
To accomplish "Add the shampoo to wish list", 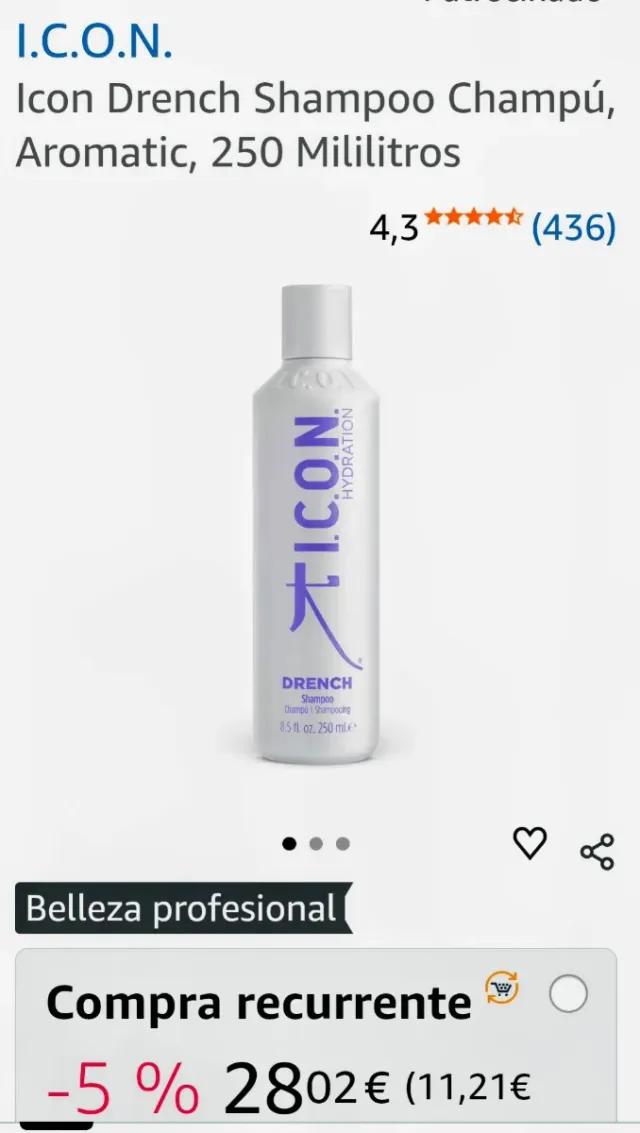I will pos(530,845).
